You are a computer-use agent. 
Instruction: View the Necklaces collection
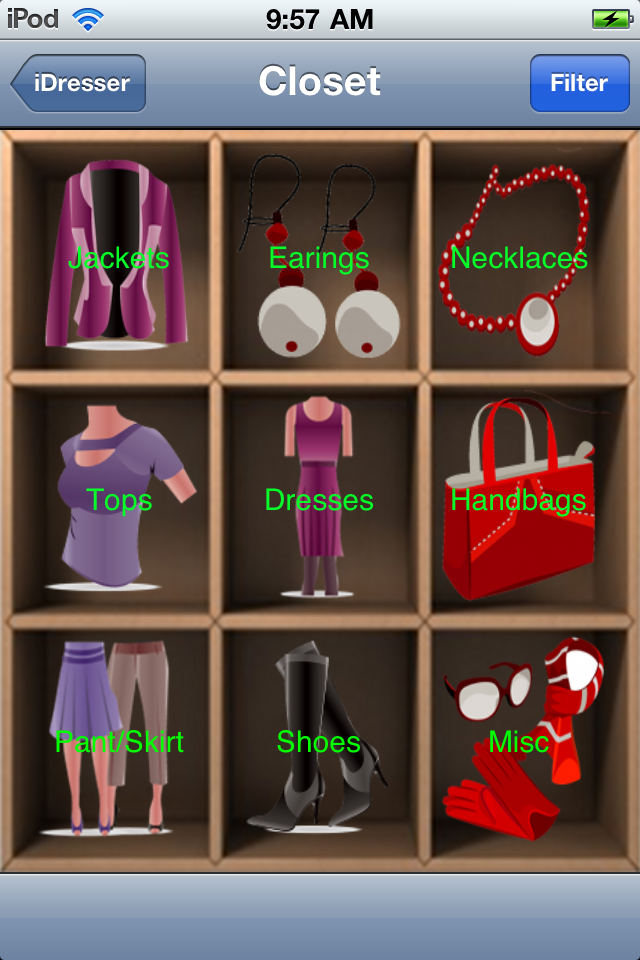tap(518, 258)
